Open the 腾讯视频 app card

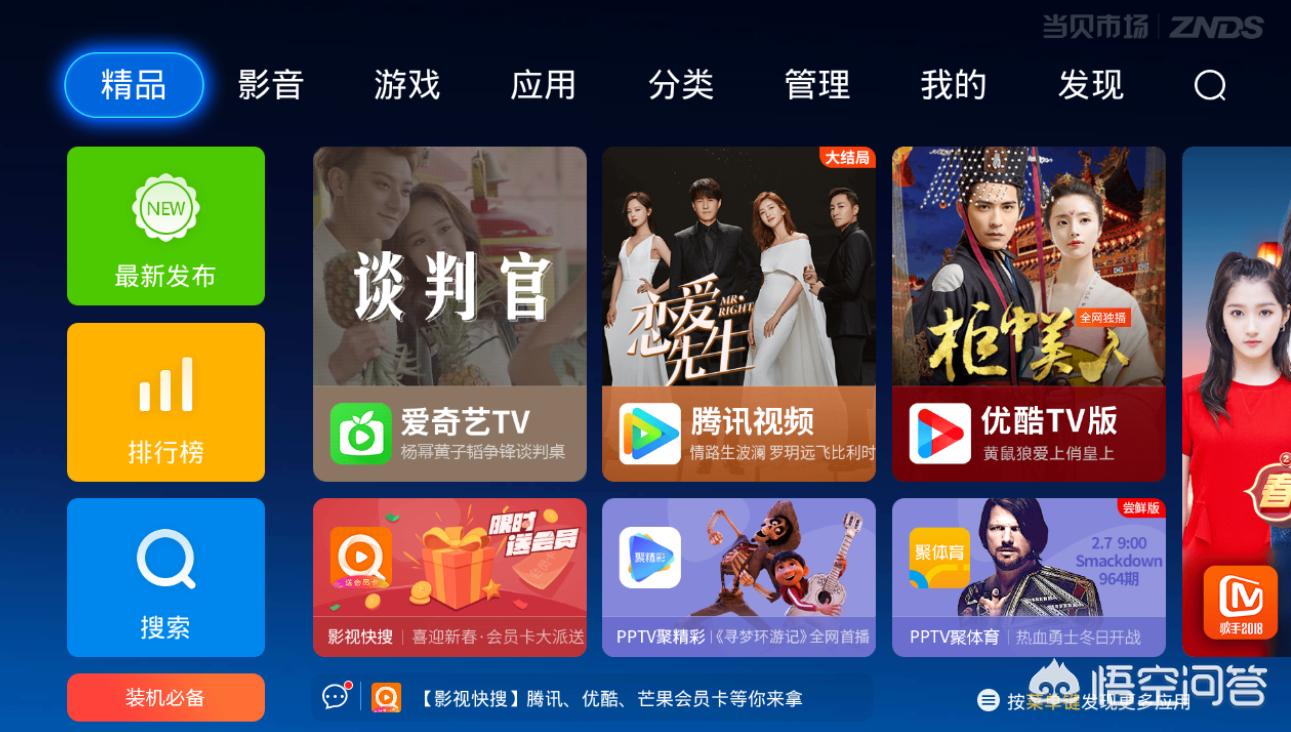tap(739, 314)
